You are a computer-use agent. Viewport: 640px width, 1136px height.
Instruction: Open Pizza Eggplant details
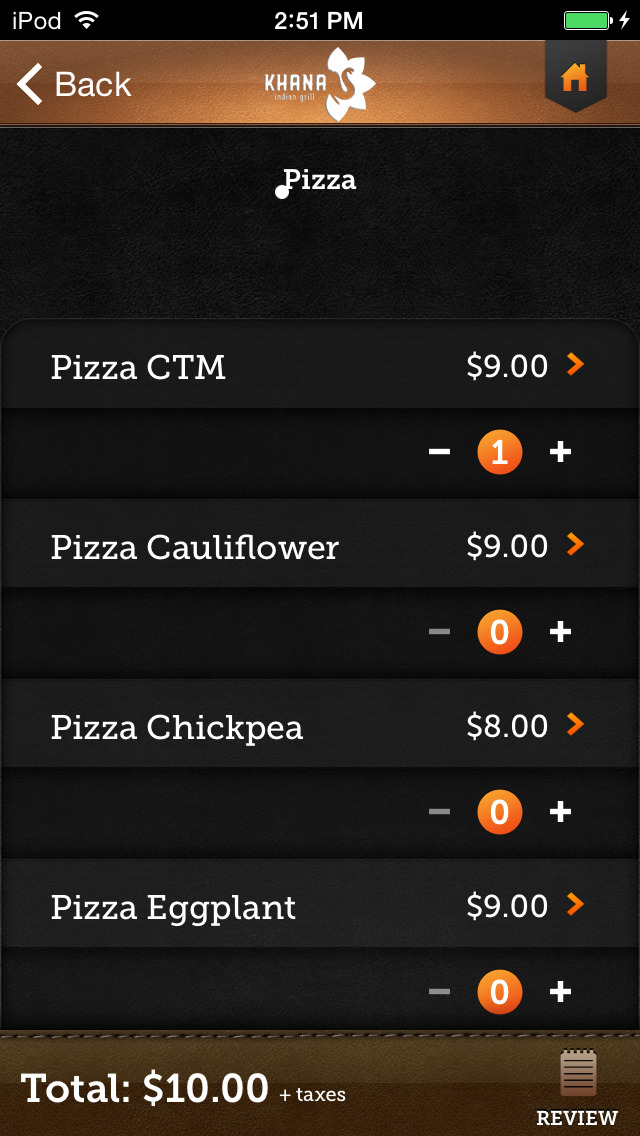(x=320, y=906)
